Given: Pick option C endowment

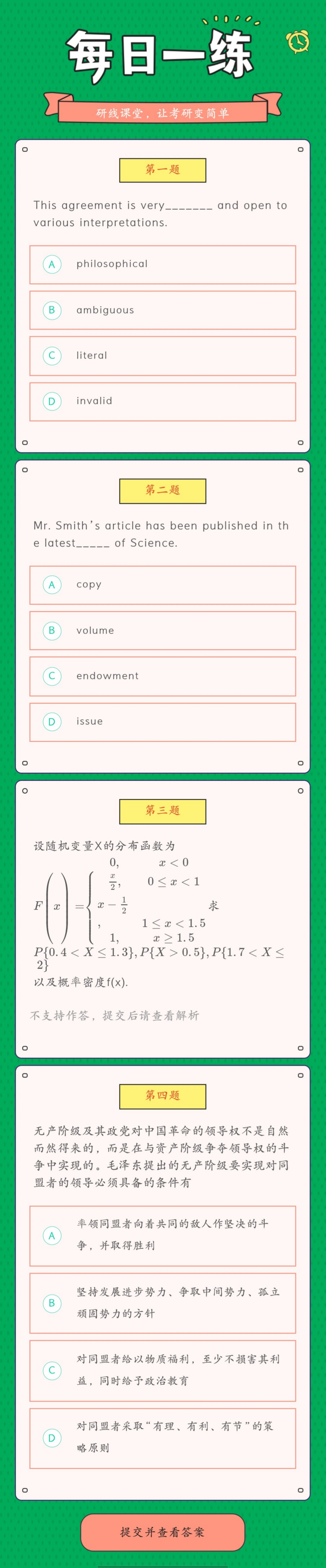Looking at the screenshot, I should [162, 676].
